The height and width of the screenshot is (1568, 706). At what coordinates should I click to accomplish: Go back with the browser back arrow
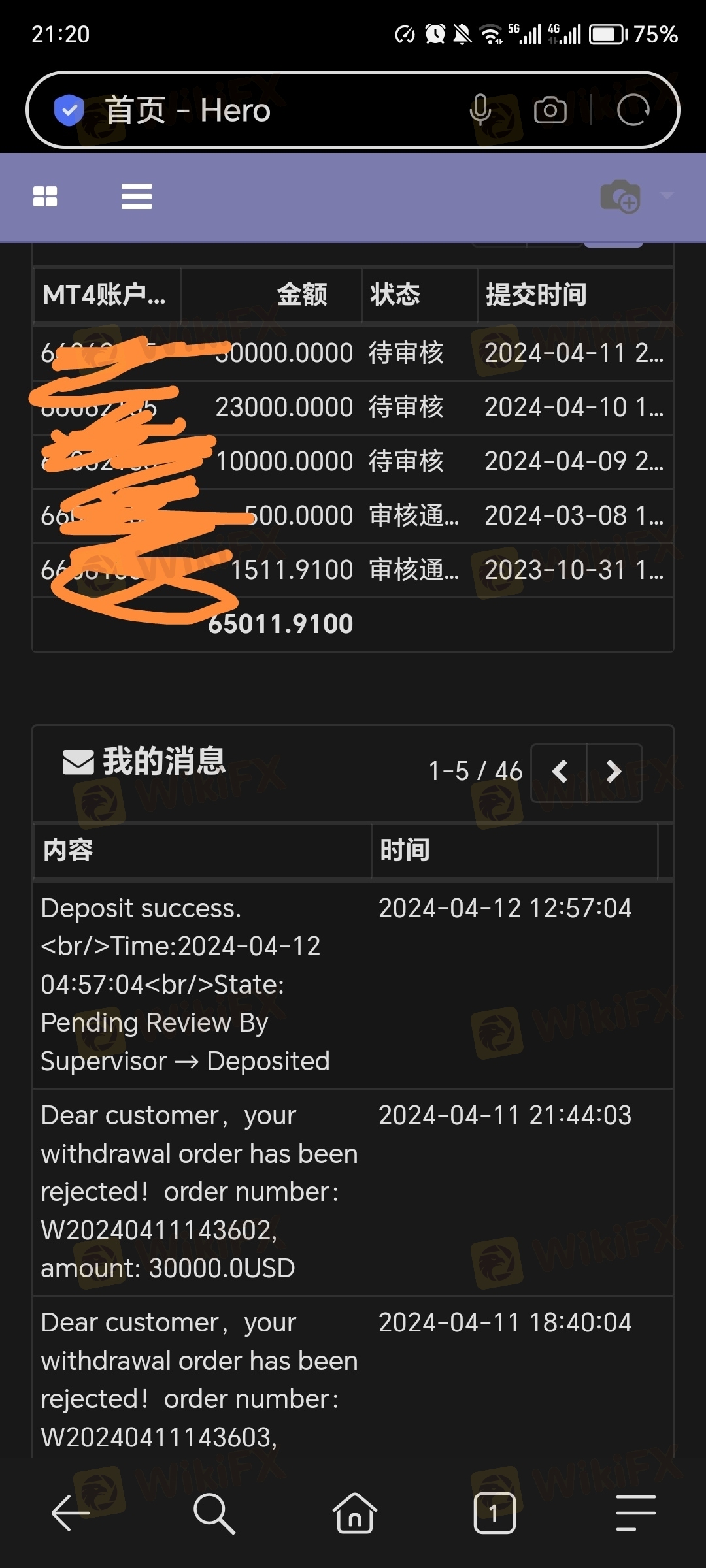tap(70, 1512)
